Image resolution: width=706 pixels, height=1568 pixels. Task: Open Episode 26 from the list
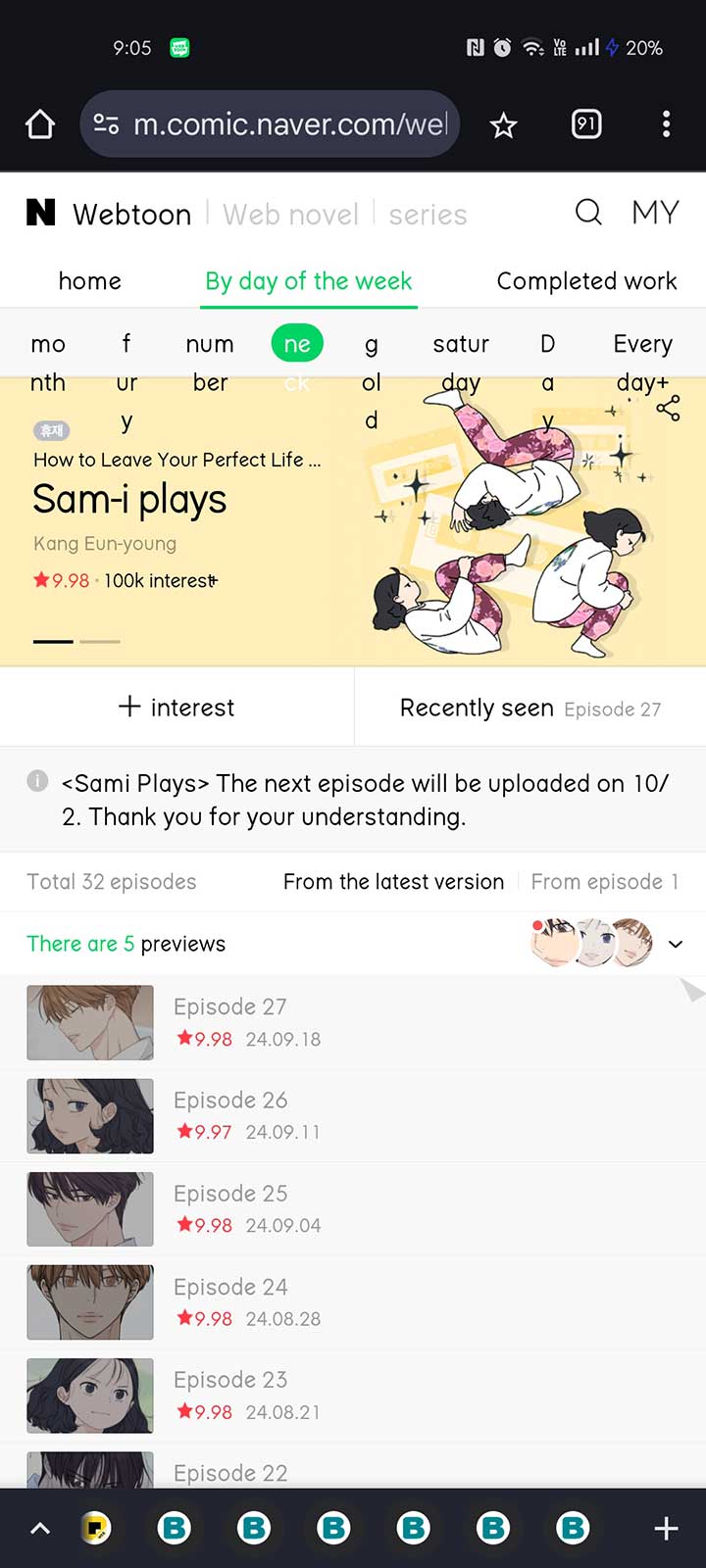pyautogui.click(x=230, y=1115)
